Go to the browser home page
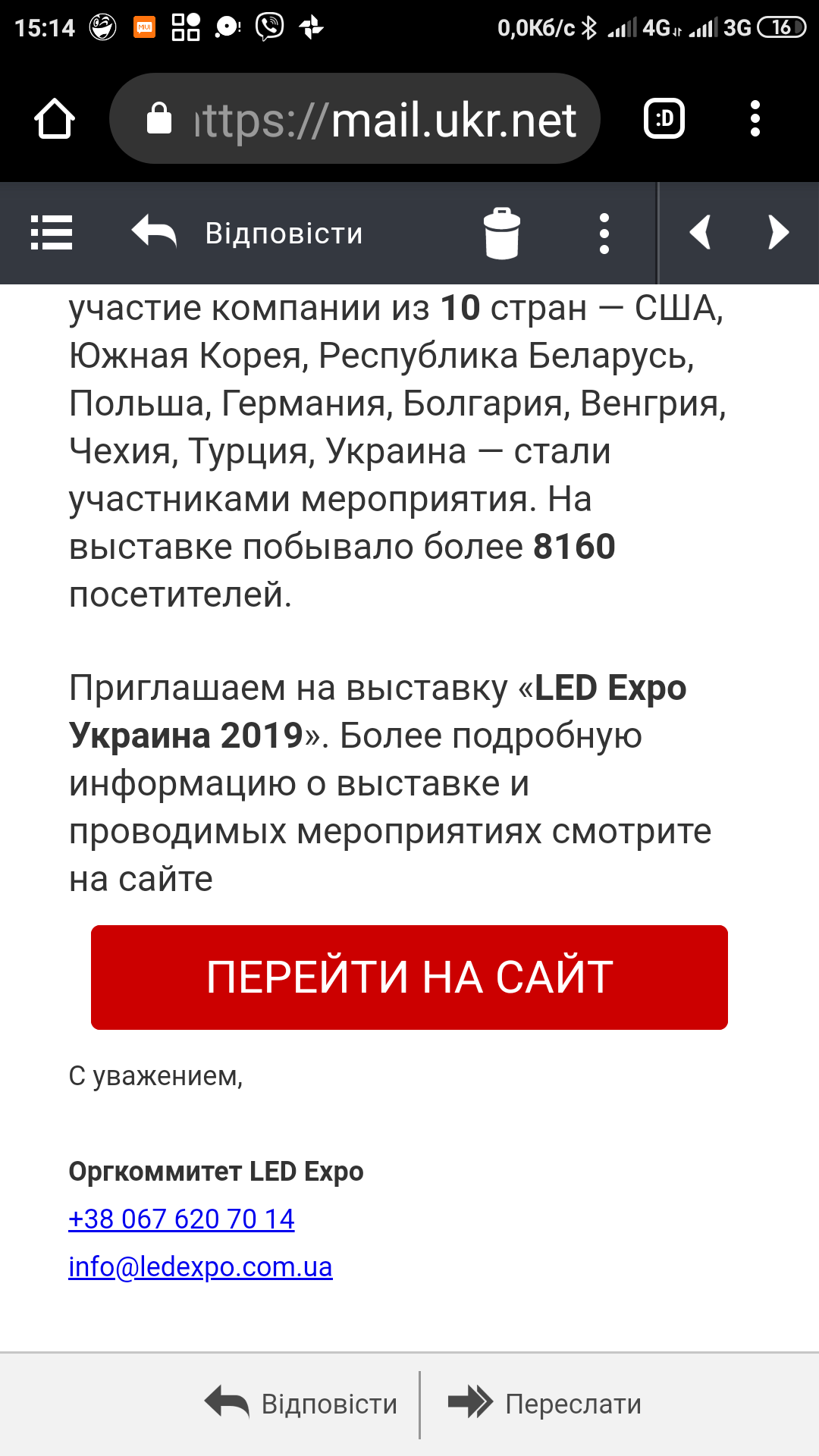Image resolution: width=819 pixels, height=1456 pixels. (x=55, y=119)
